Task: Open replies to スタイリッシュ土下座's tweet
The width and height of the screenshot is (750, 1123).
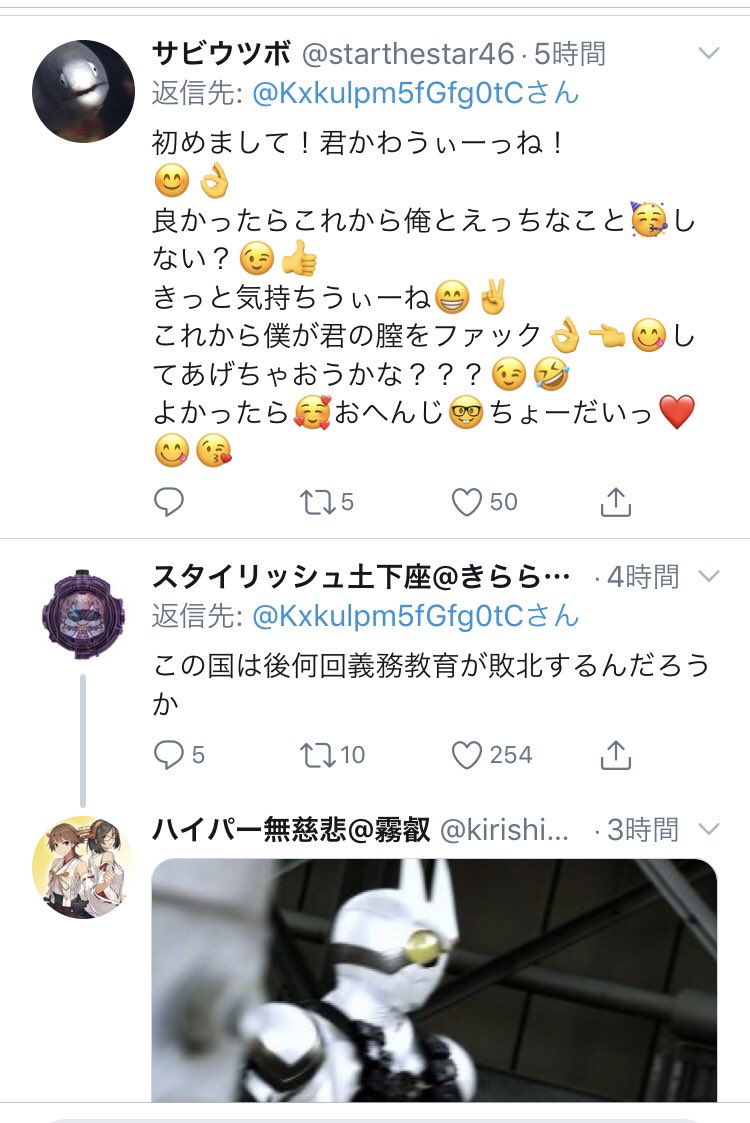Action: point(170,755)
